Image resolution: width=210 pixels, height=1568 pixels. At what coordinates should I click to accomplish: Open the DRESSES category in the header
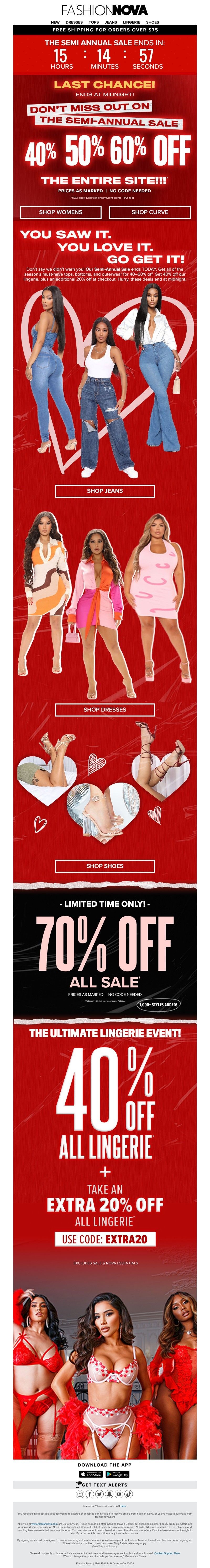pos(74,22)
